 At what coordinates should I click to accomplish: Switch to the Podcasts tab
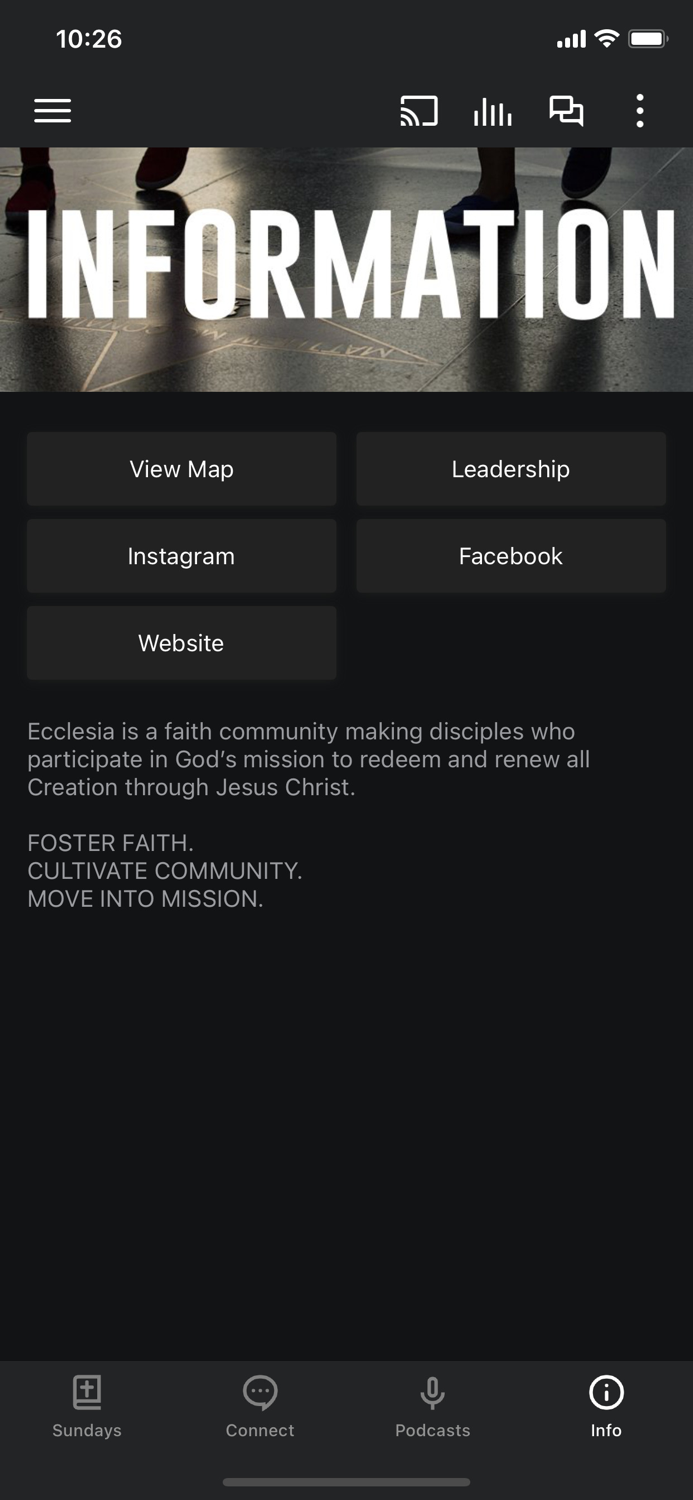click(433, 1407)
